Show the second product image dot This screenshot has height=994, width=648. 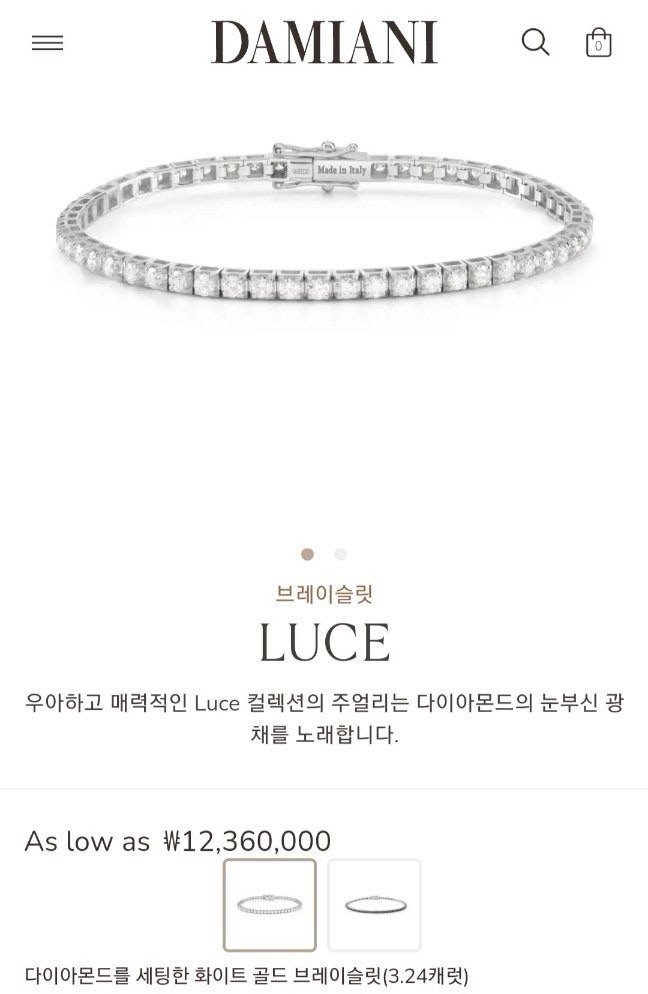pyautogui.click(x=340, y=554)
